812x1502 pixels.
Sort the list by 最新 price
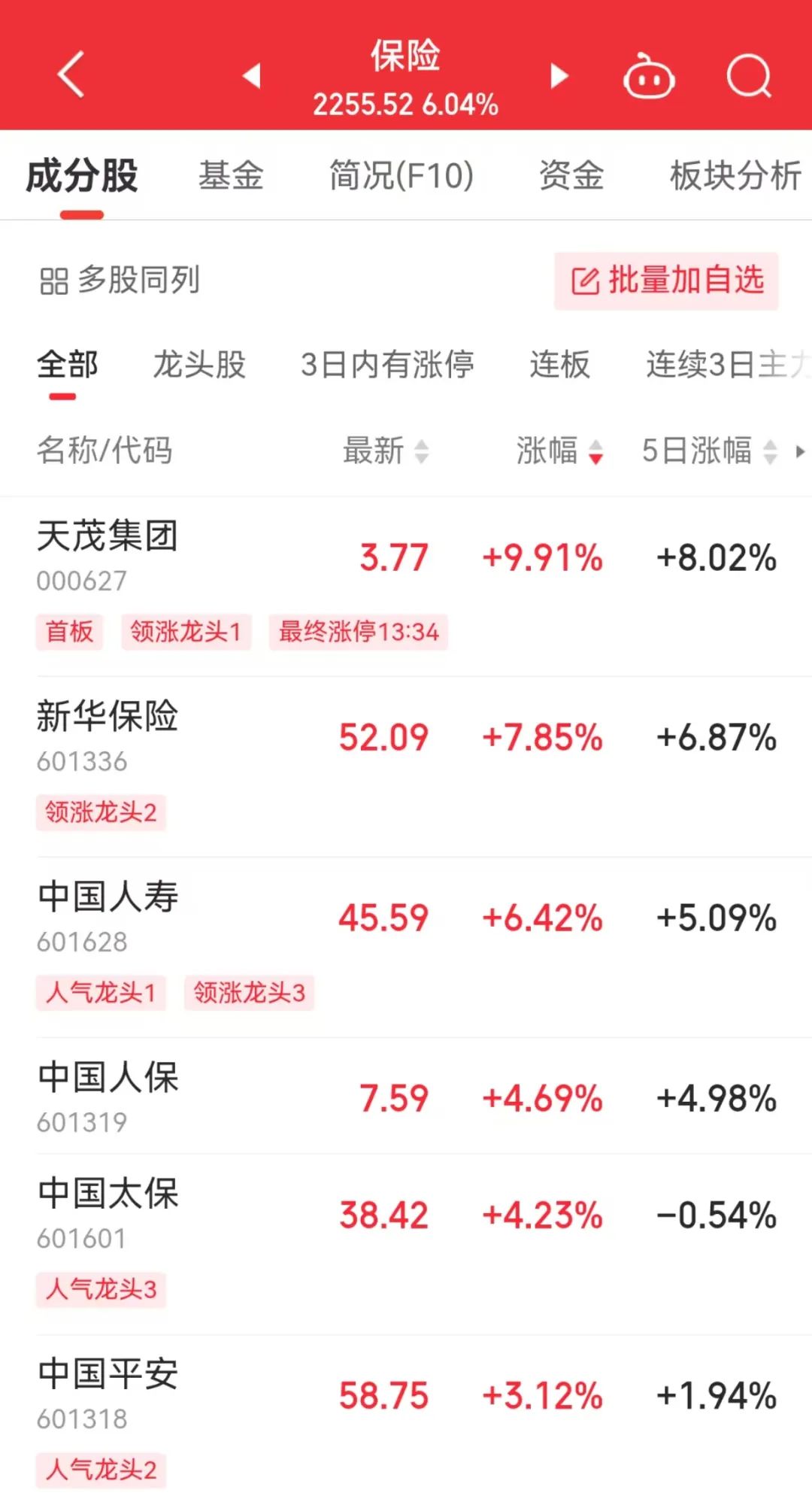(385, 451)
